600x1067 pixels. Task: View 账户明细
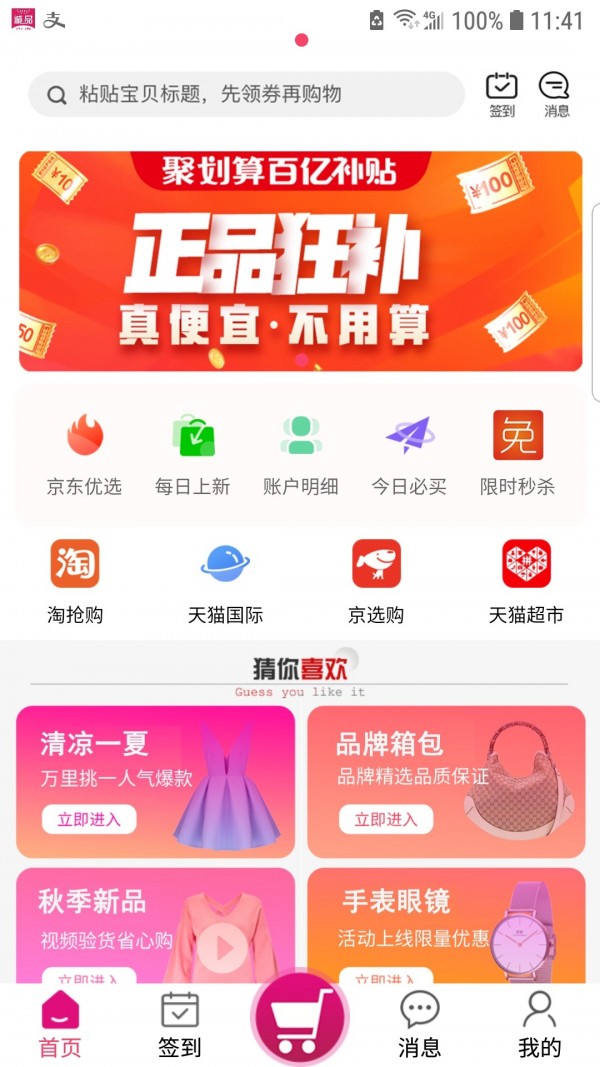pos(300,453)
